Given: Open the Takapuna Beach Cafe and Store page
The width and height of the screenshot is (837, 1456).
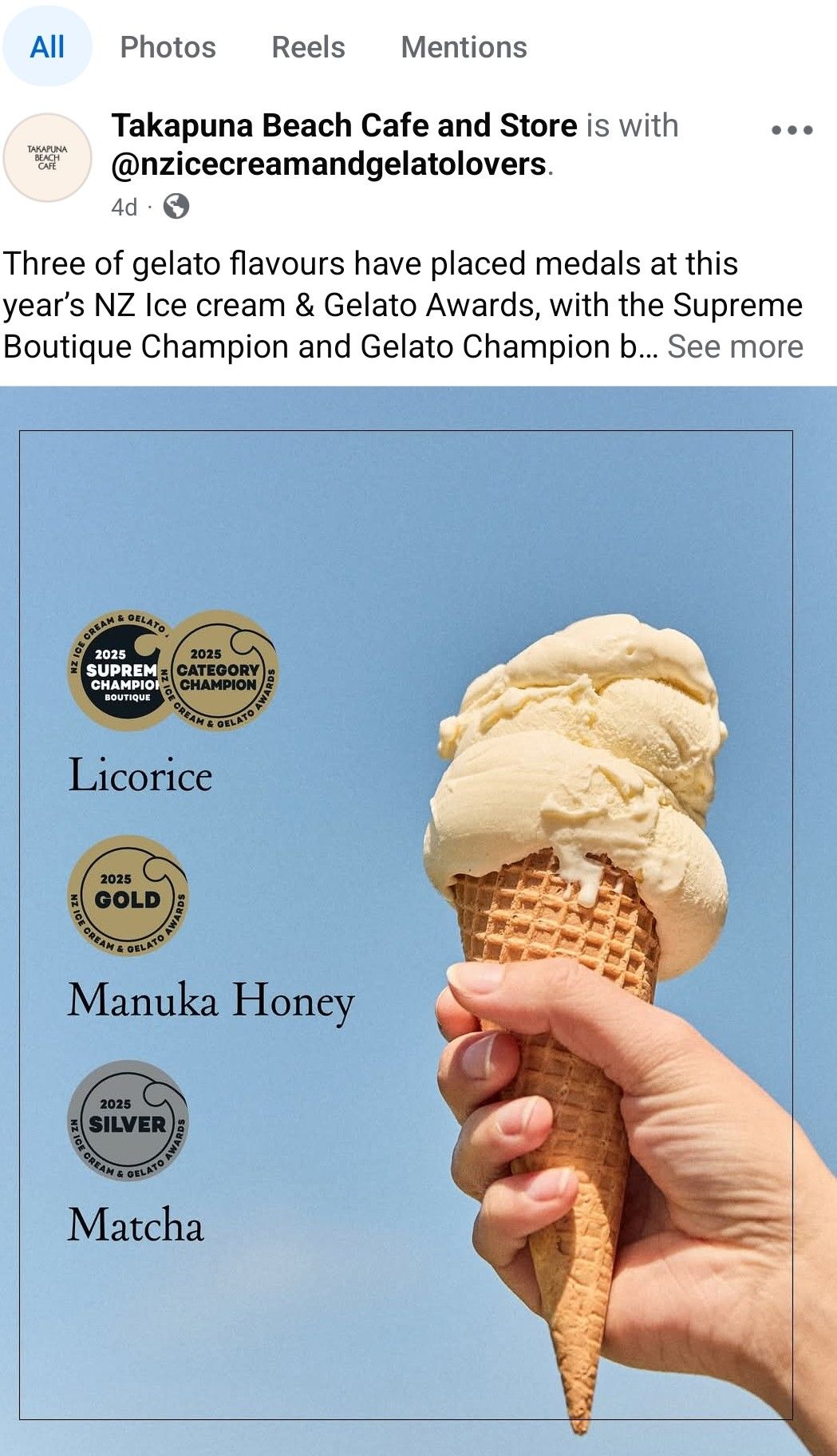Looking at the screenshot, I should (344, 125).
